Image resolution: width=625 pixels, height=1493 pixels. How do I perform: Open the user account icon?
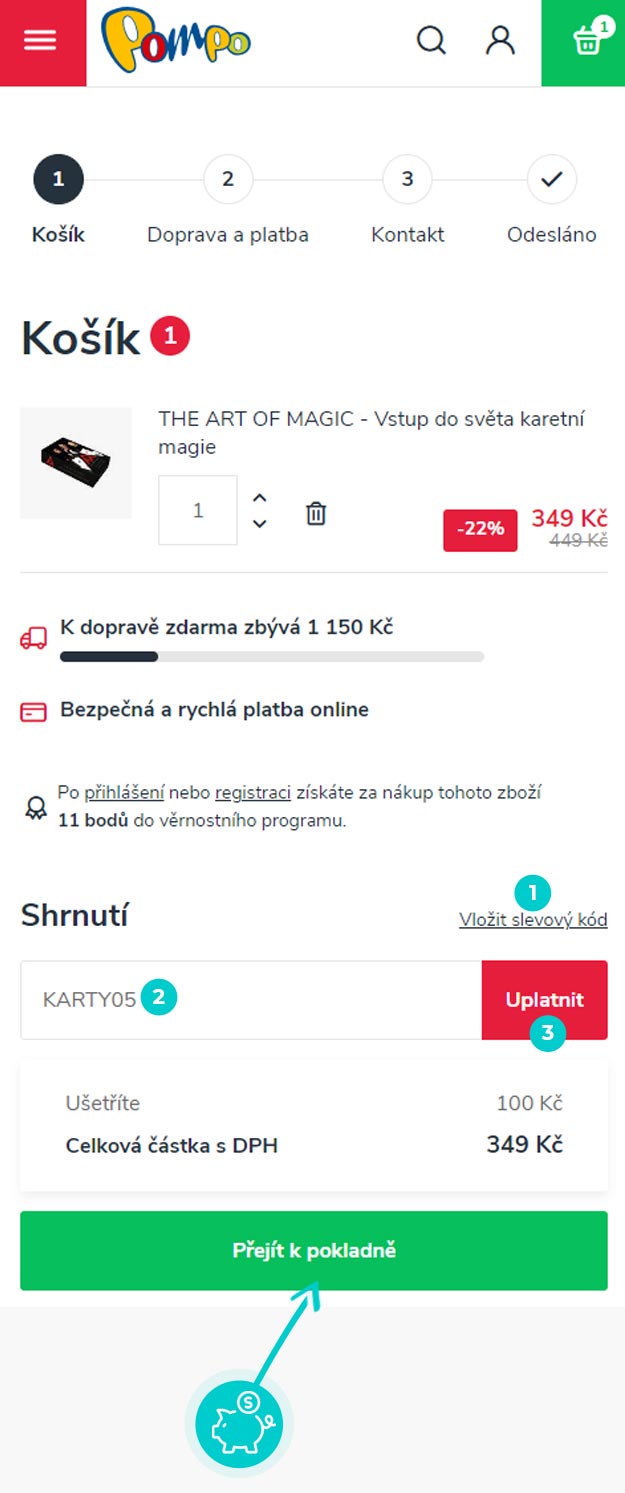click(500, 41)
